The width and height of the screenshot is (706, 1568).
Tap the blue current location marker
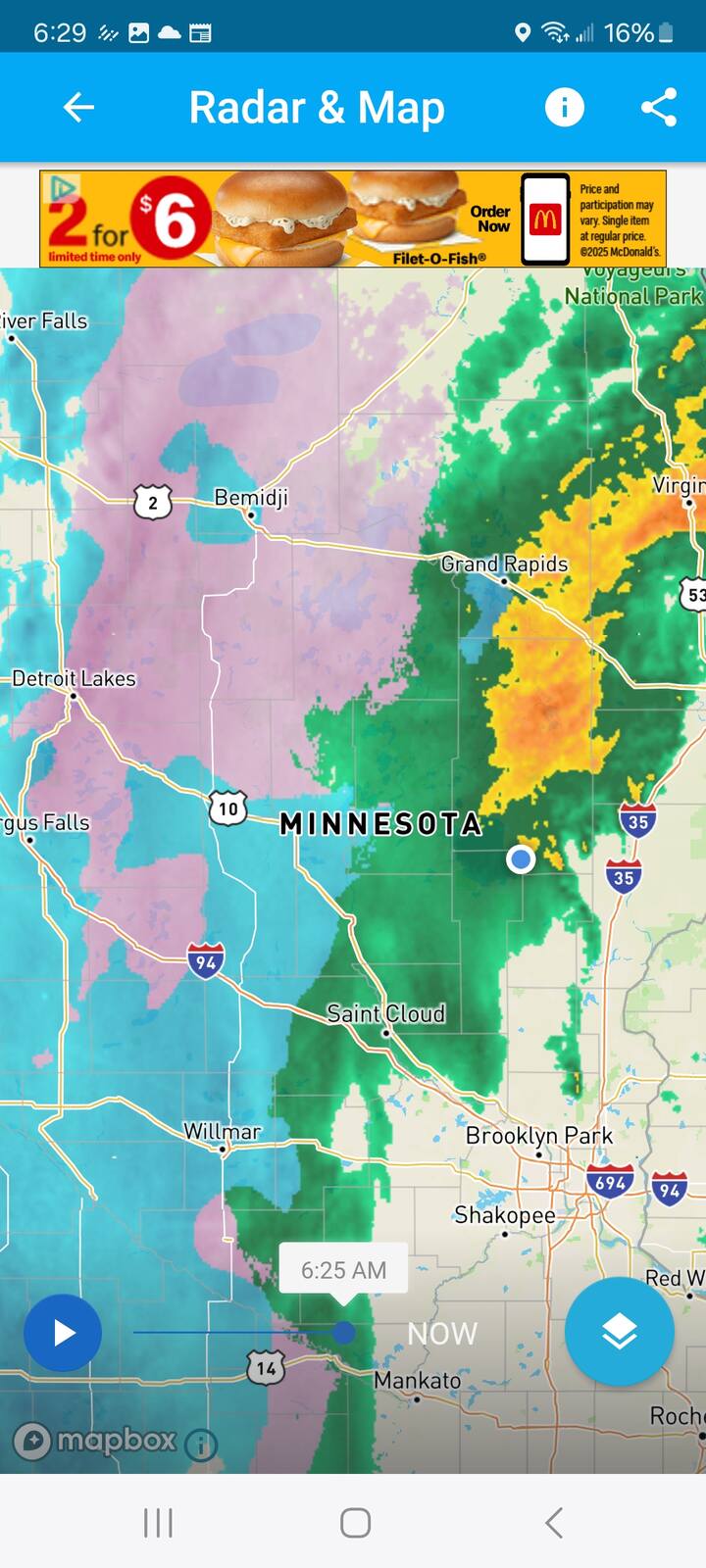click(521, 859)
